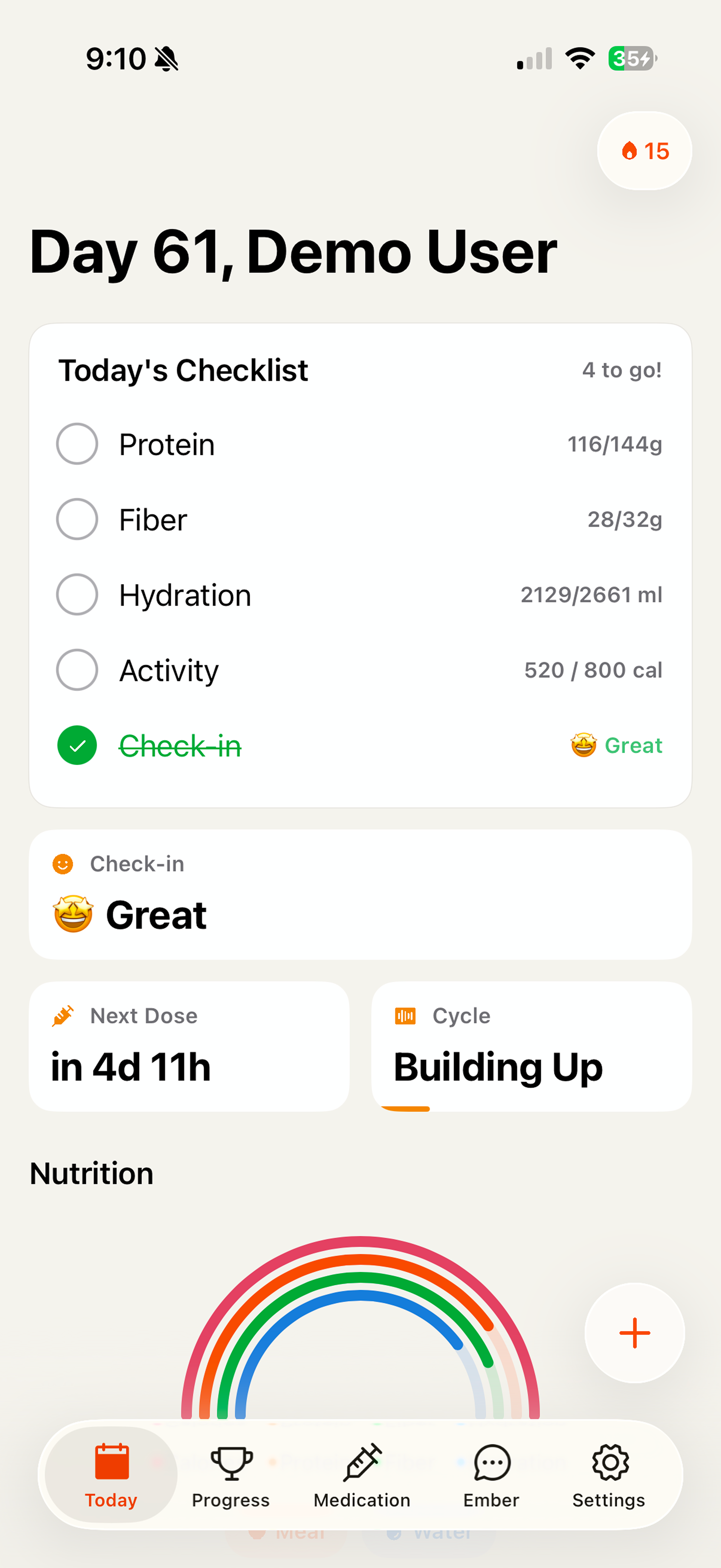Tap the smiley icon in the Check-in card header
Screen dimensions: 721x1568
(x=63, y=864)
